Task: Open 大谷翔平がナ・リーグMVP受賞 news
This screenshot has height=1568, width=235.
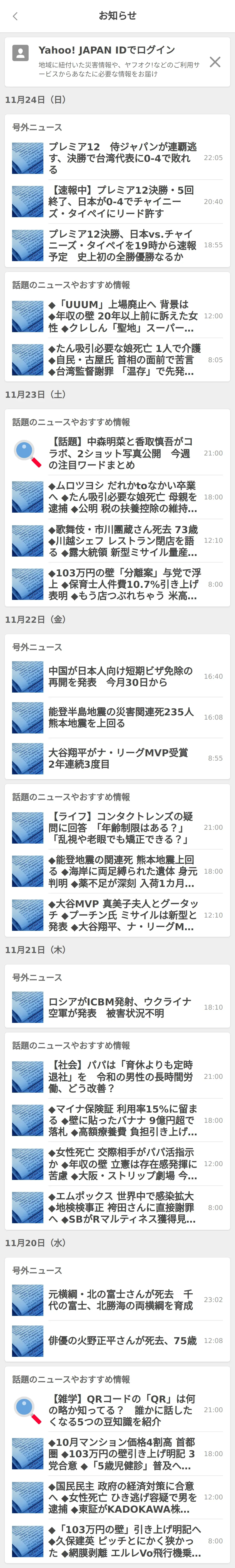Action: [x=122, y=758]
